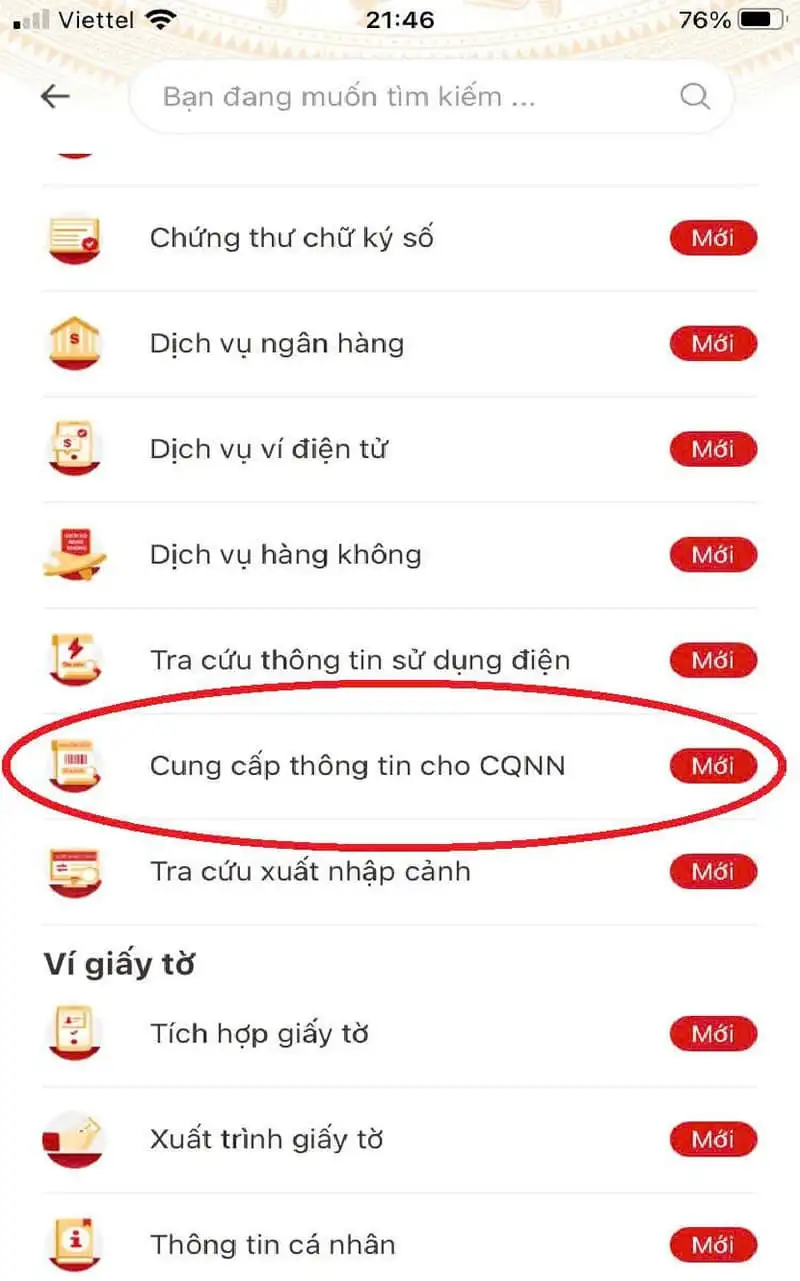
Task: Tap the Tích hợp giấy tờ document icon
Action: pyautogui.click(x=75, y=1034)
